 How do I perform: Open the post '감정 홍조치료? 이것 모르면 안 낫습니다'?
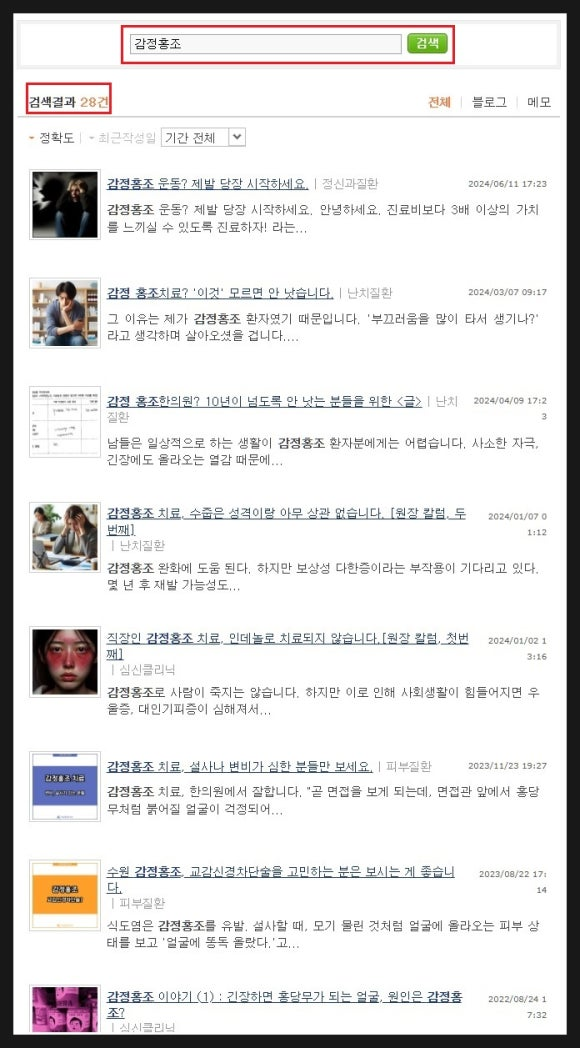click(x=220, y=293)
